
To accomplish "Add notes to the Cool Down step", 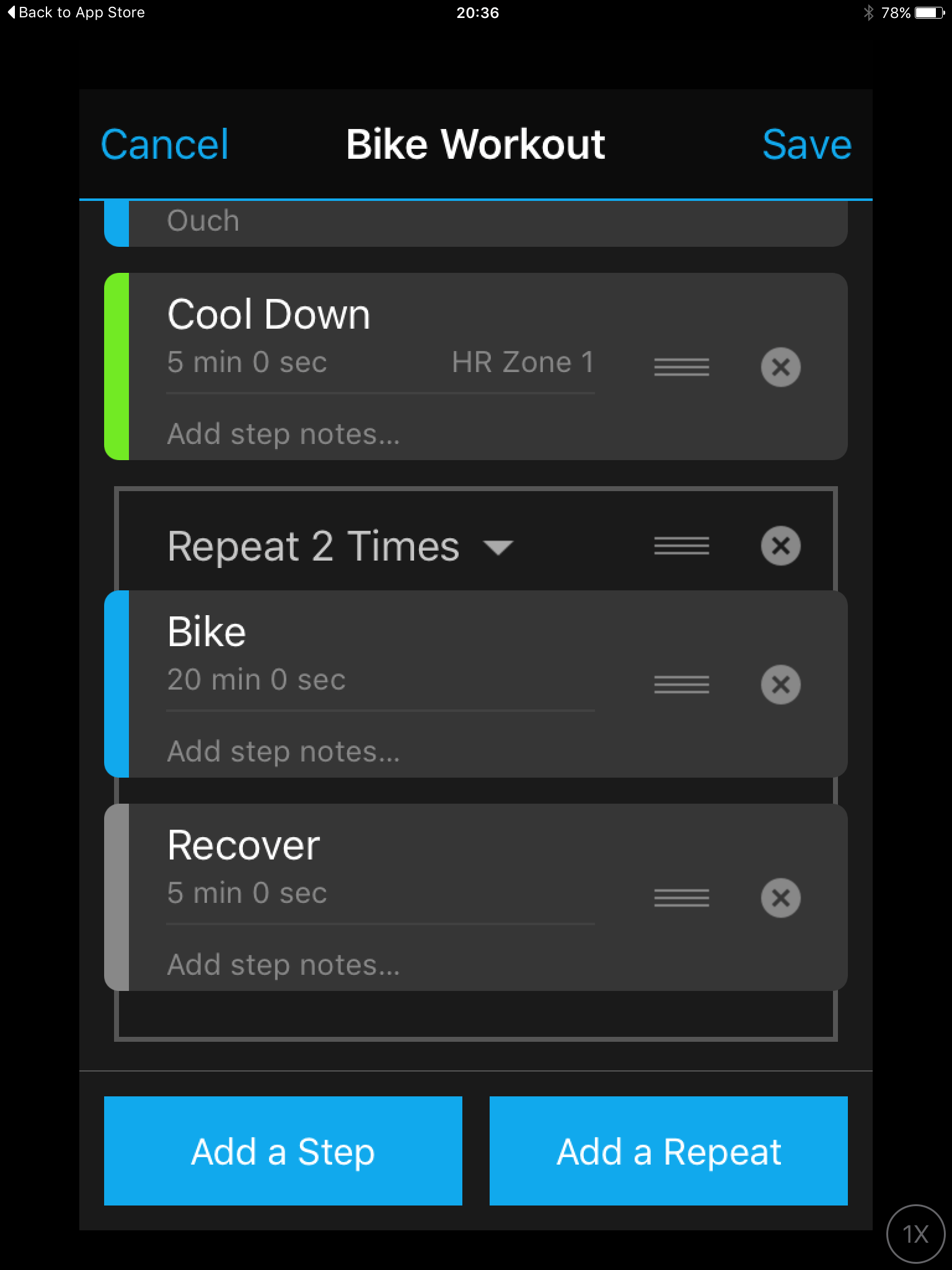I will [x=283, y=434].
